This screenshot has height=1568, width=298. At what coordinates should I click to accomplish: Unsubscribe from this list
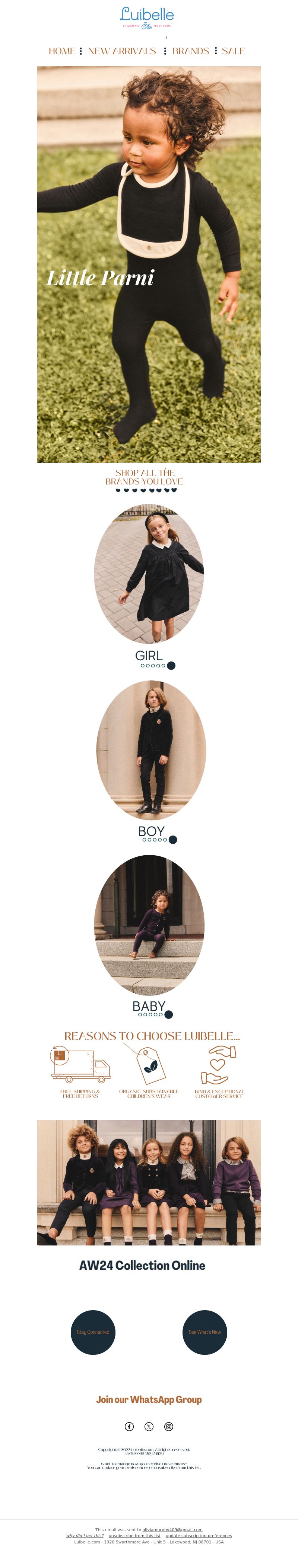click(x=135, y=1536)
